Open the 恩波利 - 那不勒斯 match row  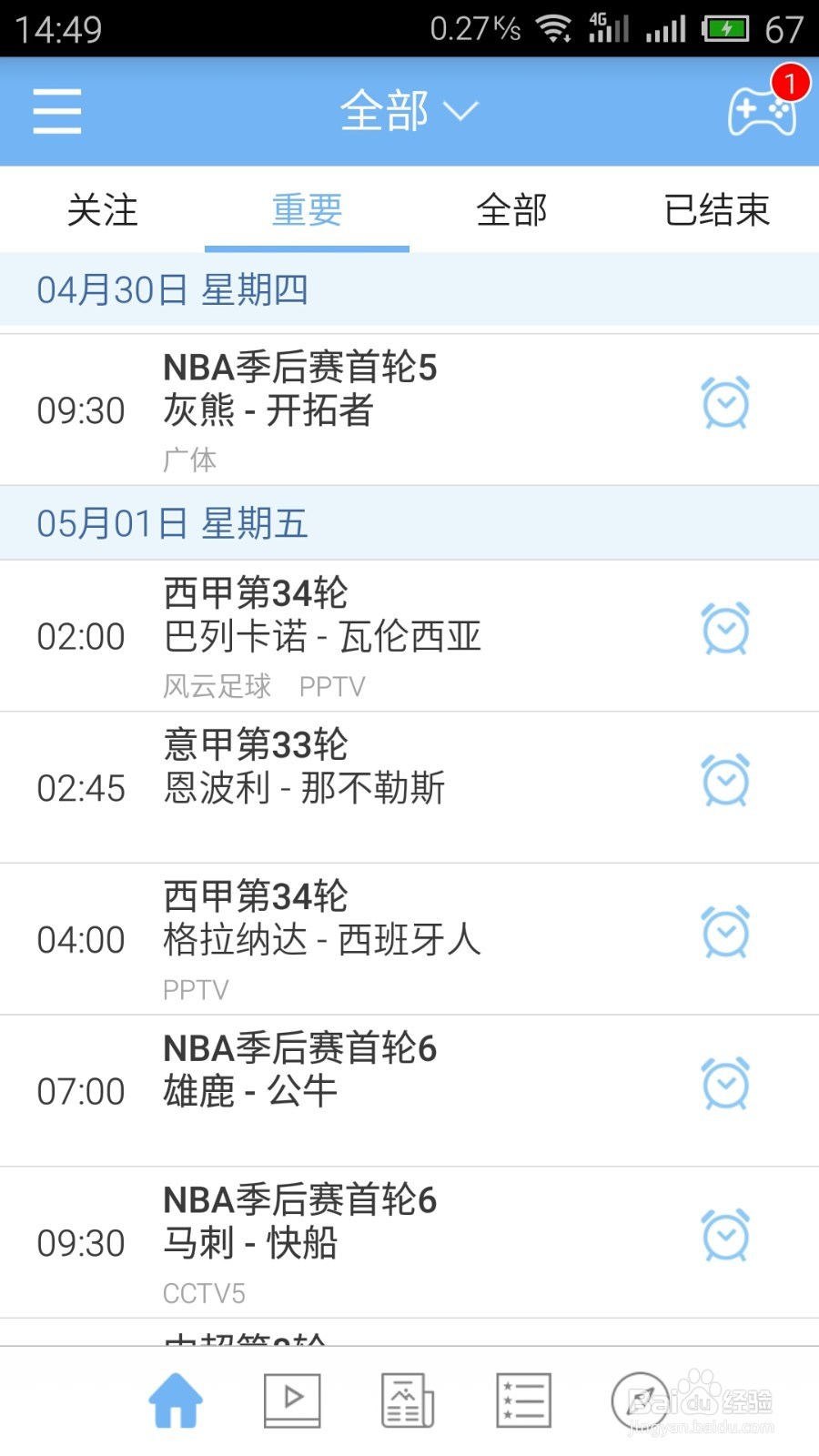[x=409, y=787]
